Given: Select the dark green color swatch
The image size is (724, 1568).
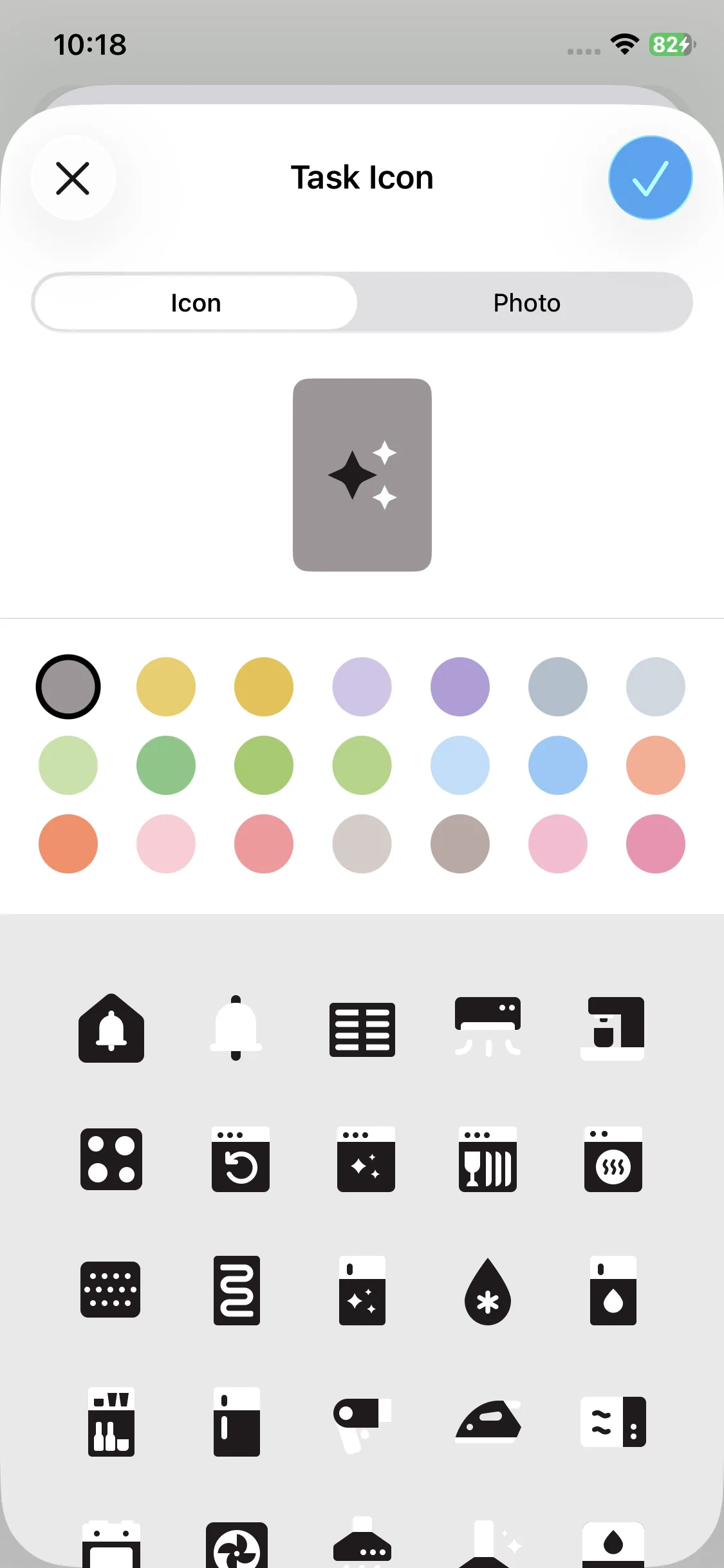Looking at the screenshot, I should click(x=166, y=765).
